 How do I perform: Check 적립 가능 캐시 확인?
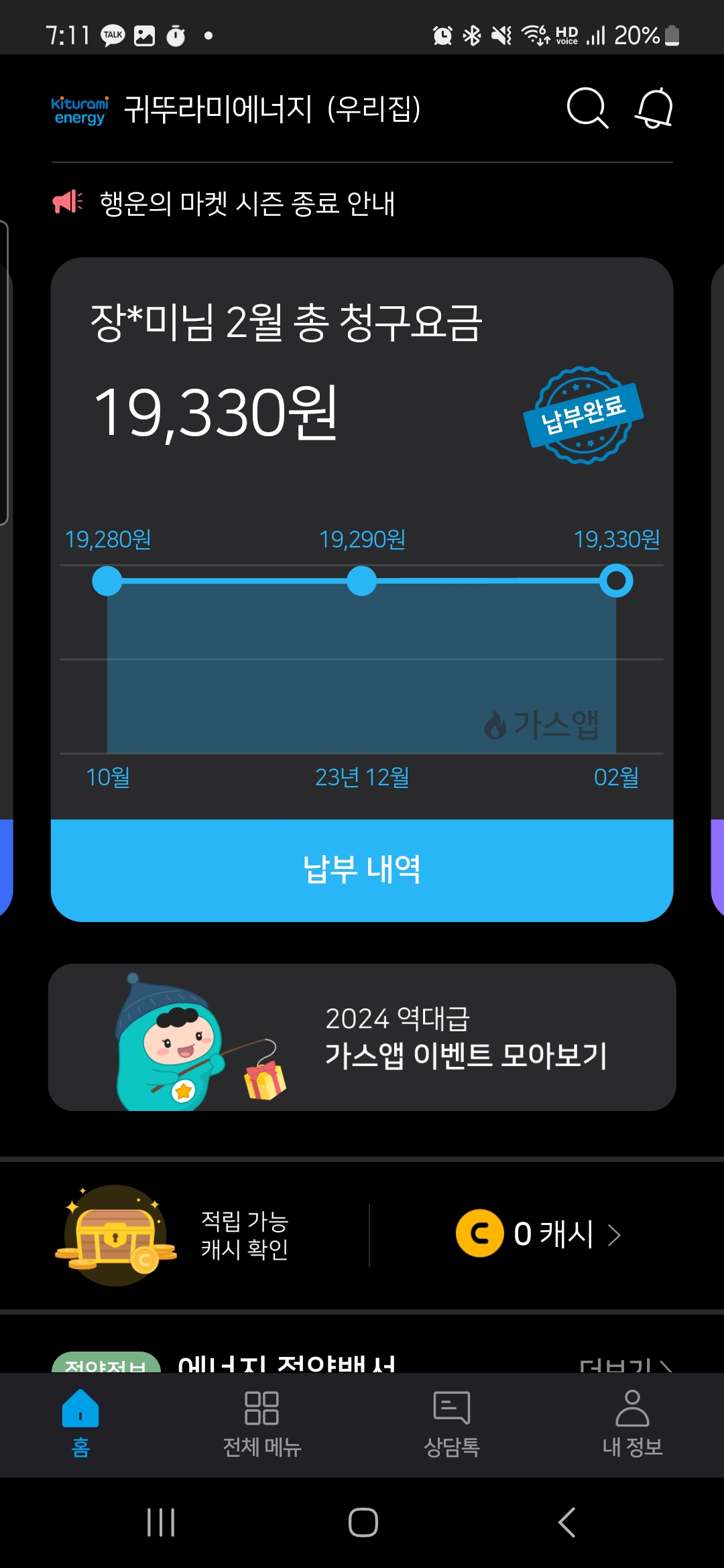click(x=245, y=1234)
